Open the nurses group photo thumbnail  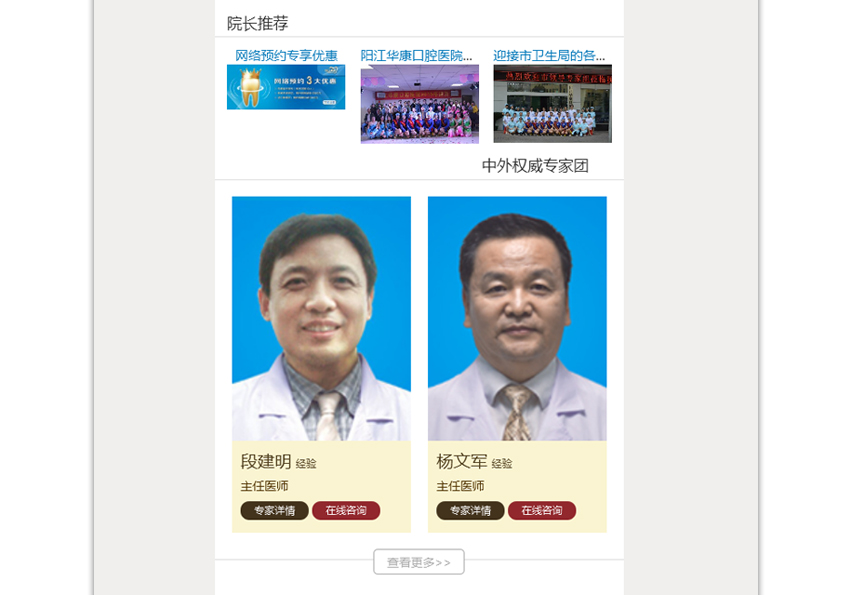552,104
